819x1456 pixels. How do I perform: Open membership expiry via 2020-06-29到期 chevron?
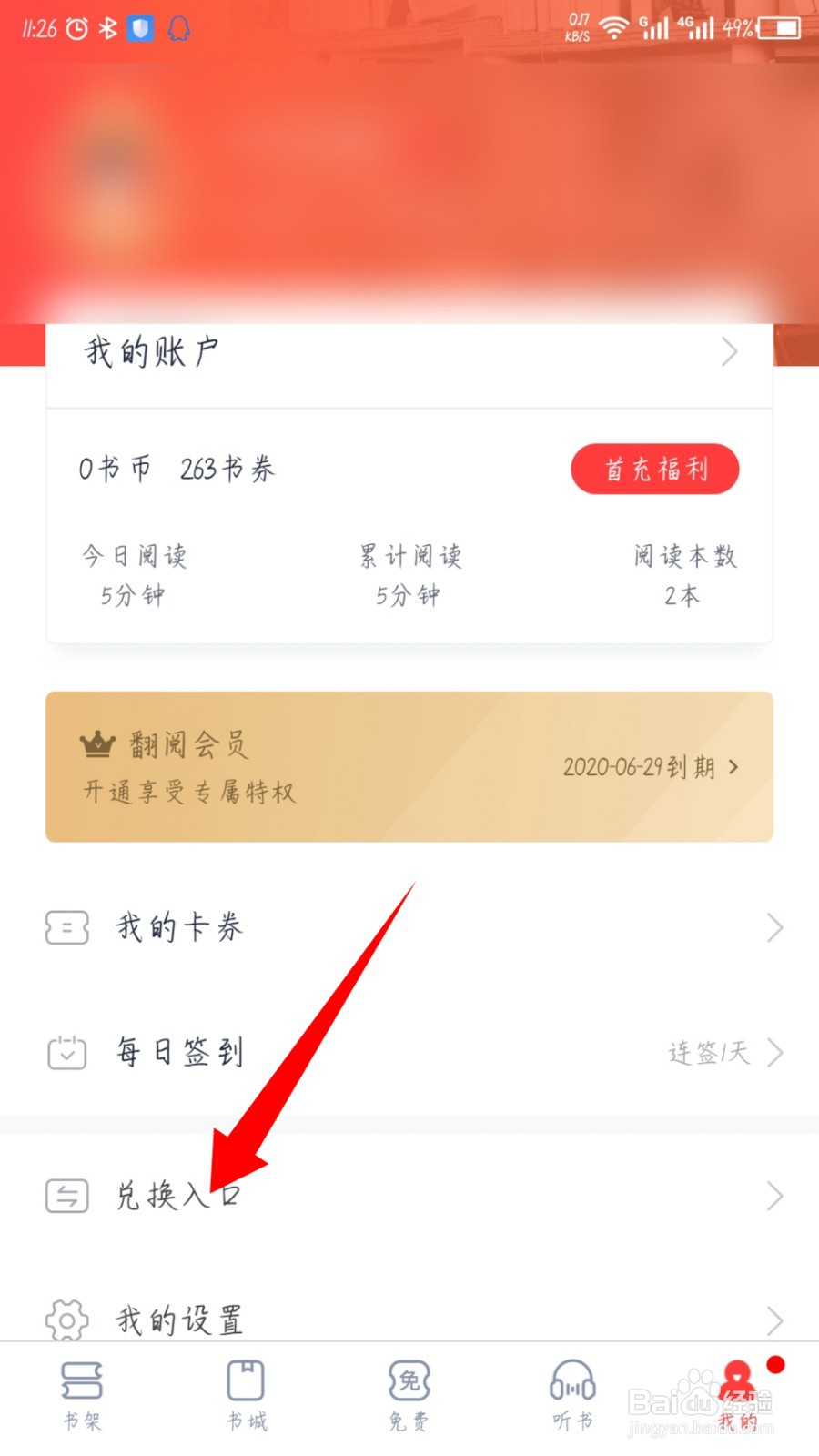pyautogui.click(x=733, y=767)
